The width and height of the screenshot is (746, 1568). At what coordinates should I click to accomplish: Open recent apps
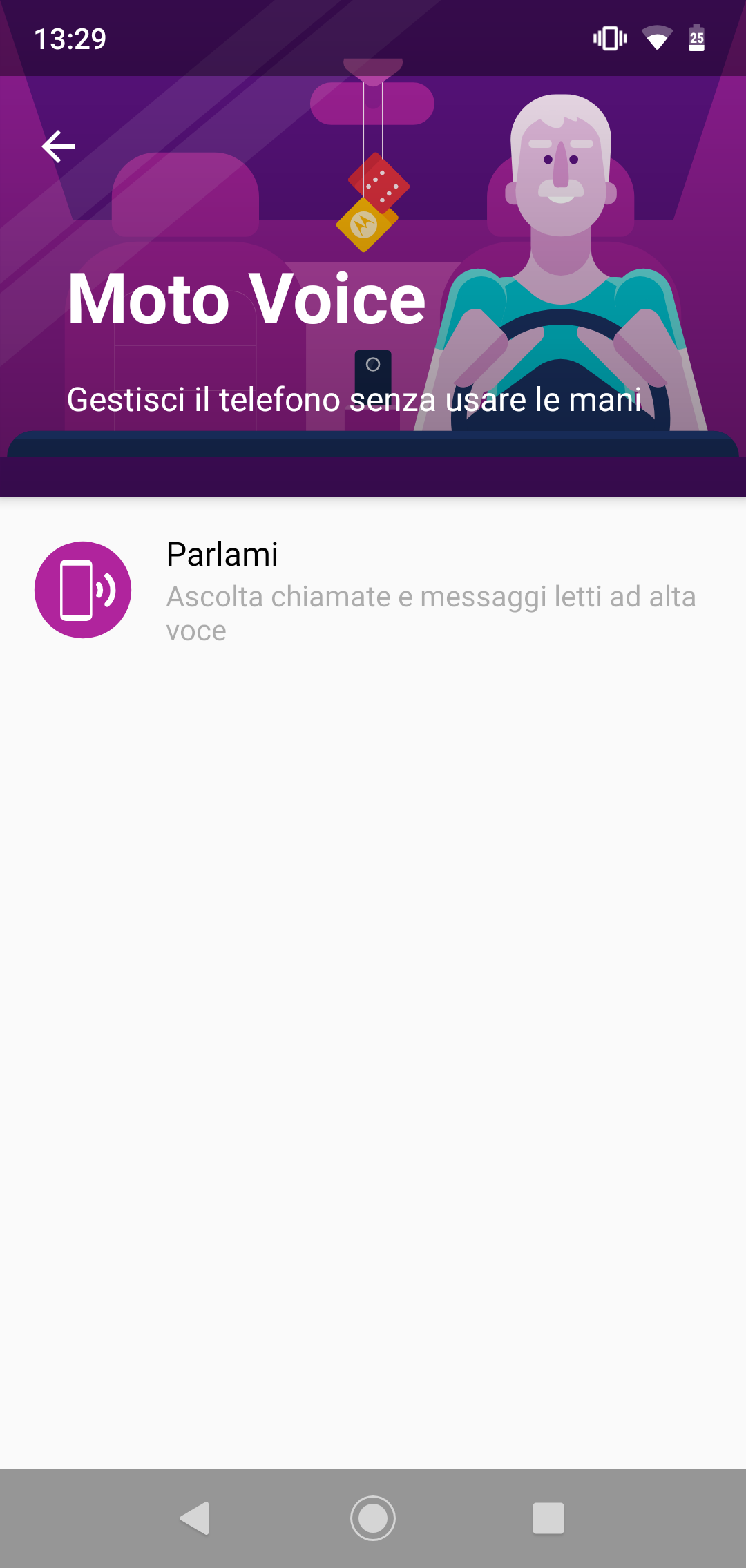(x=548, y=1518)
